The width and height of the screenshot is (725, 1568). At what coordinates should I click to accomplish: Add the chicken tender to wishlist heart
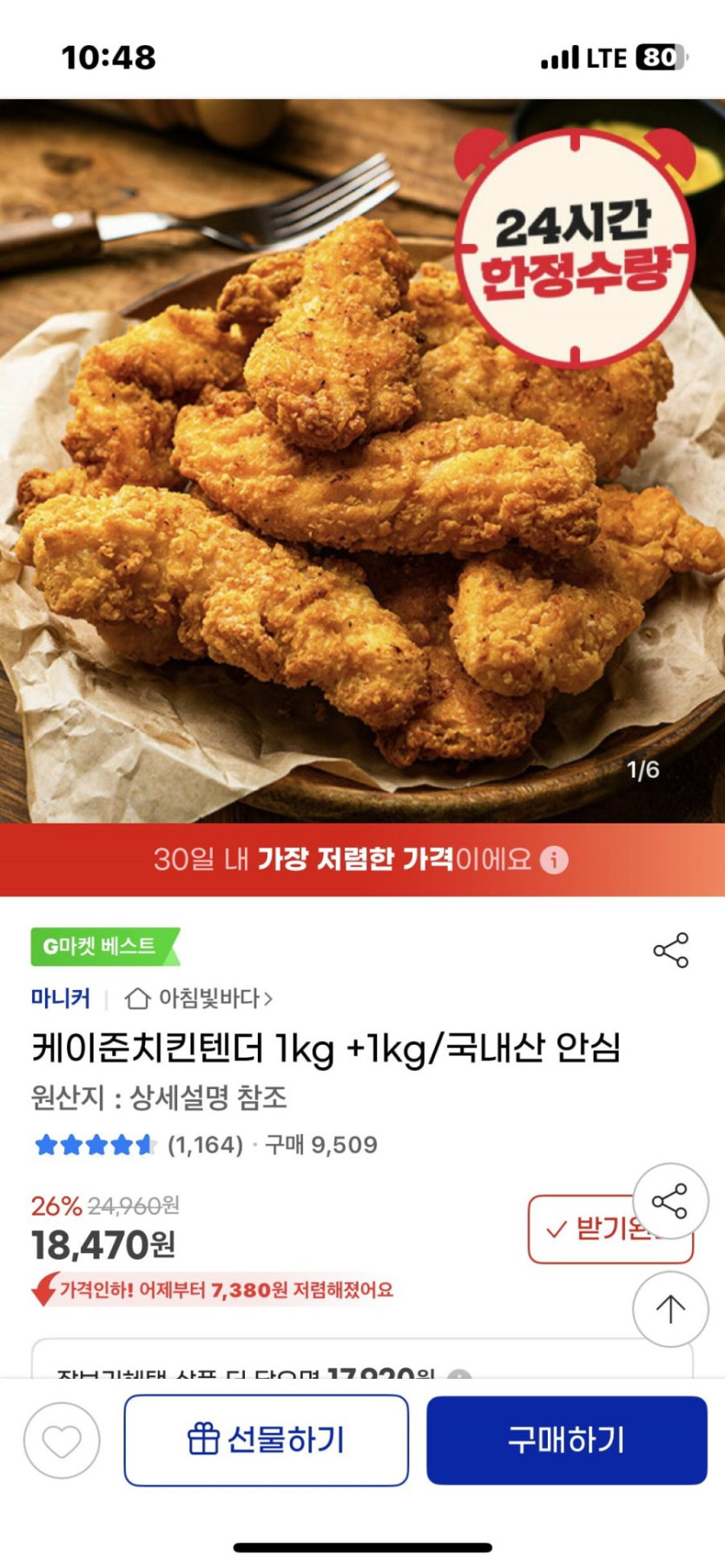tap(62, 1441)
